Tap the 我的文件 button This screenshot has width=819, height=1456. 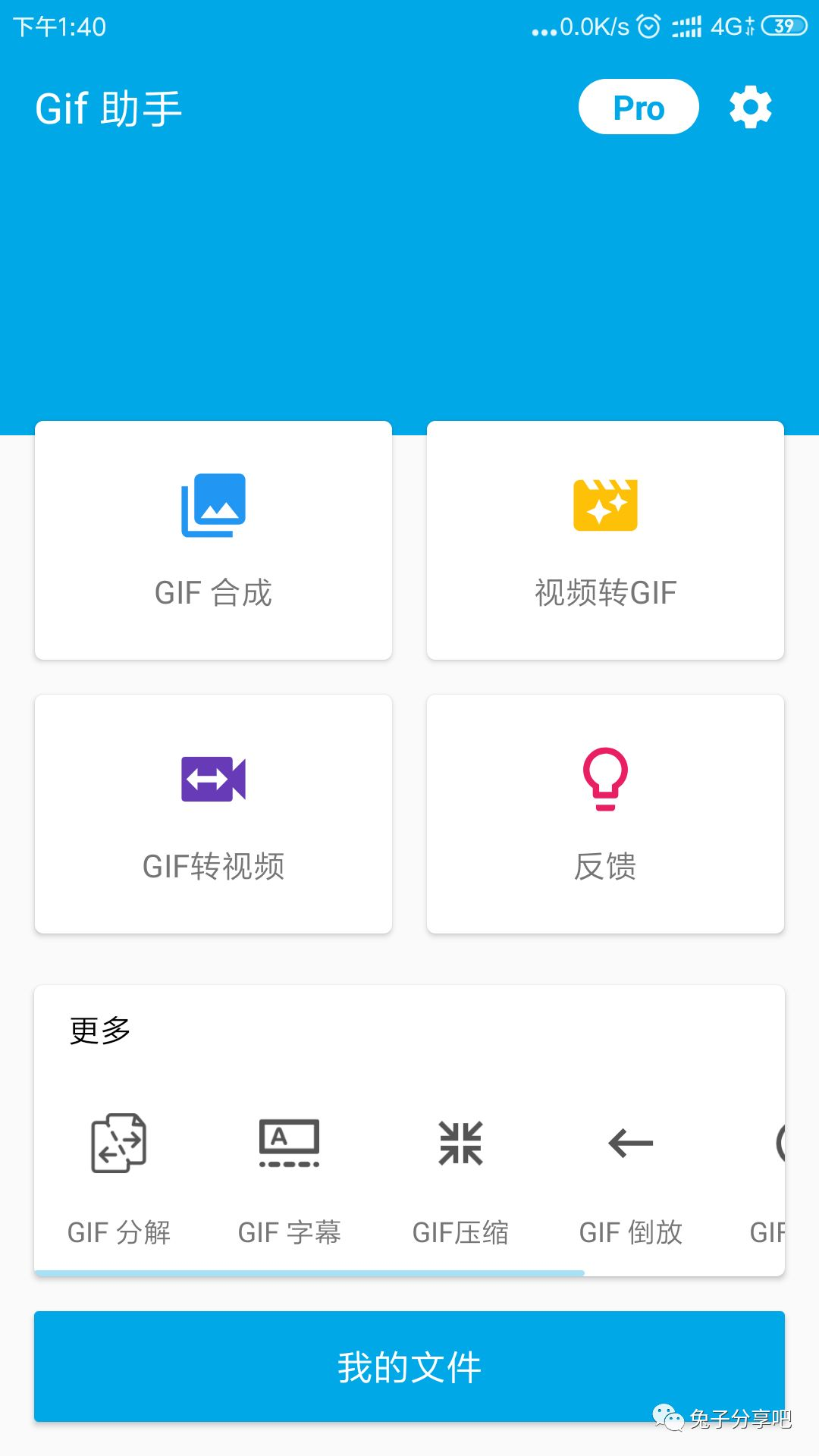(x=409, y=1367)
